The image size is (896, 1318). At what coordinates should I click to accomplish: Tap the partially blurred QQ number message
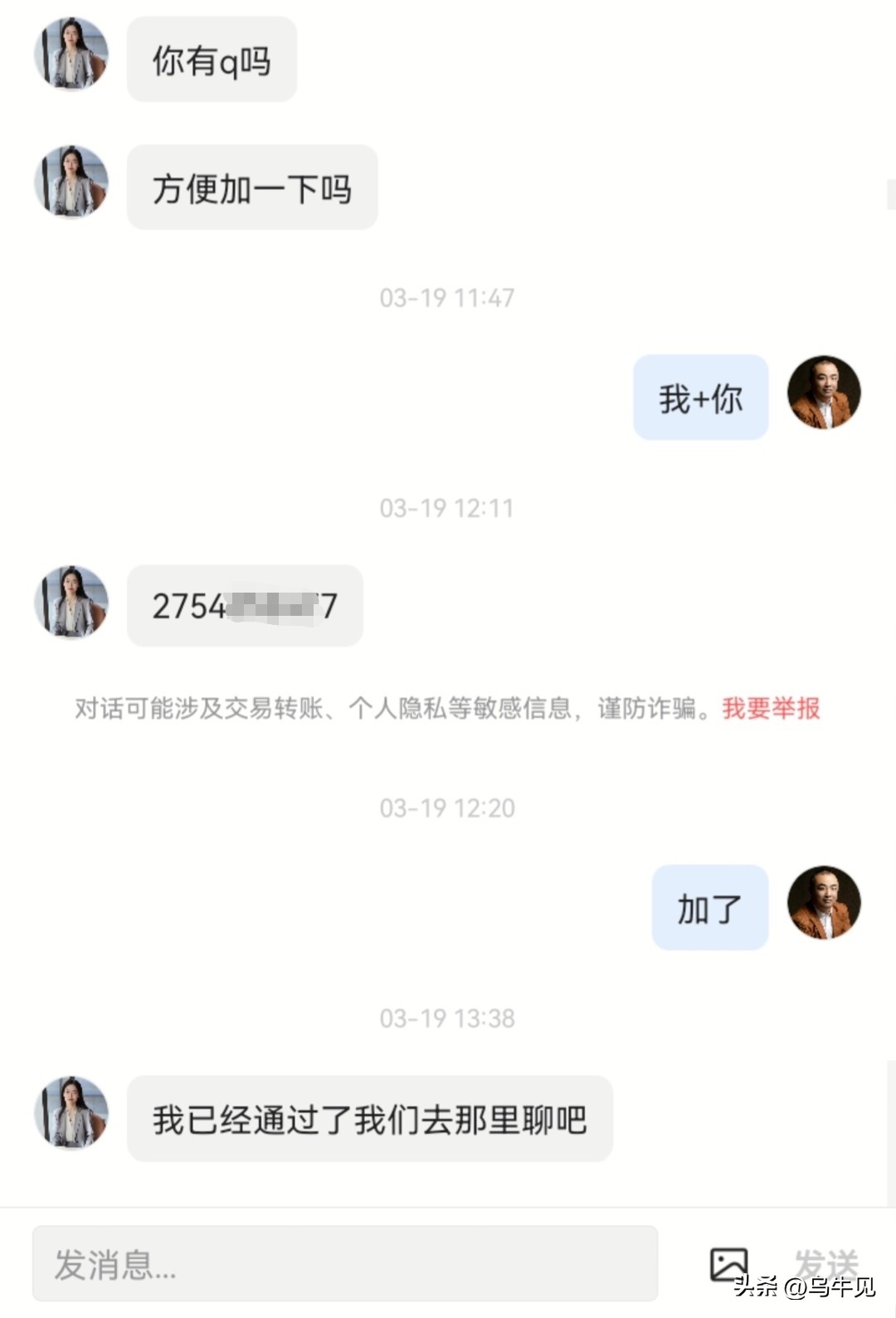pyautogui.click(x=246, y=604)
